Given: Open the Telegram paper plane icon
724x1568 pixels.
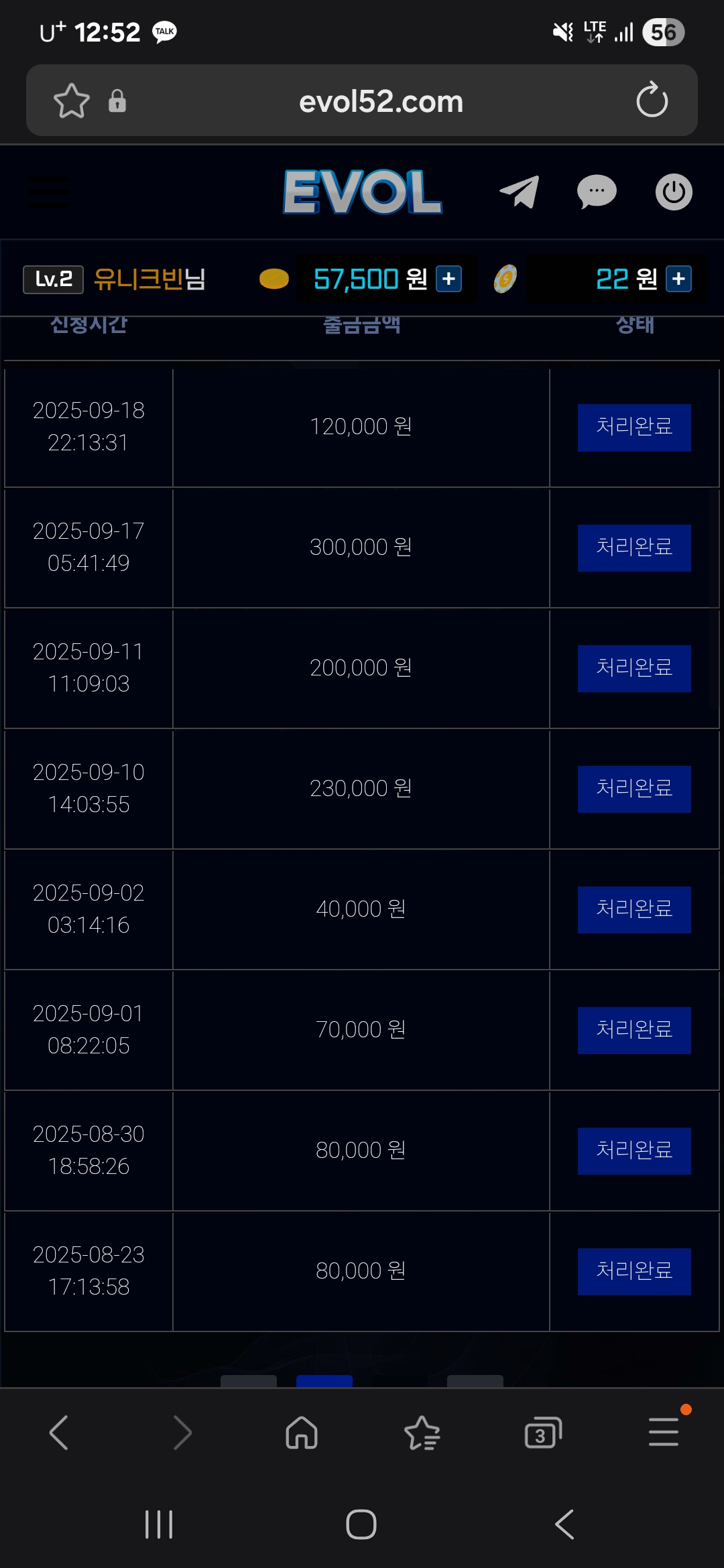Looking at the screenshot, I should click(x=520, y=192).
